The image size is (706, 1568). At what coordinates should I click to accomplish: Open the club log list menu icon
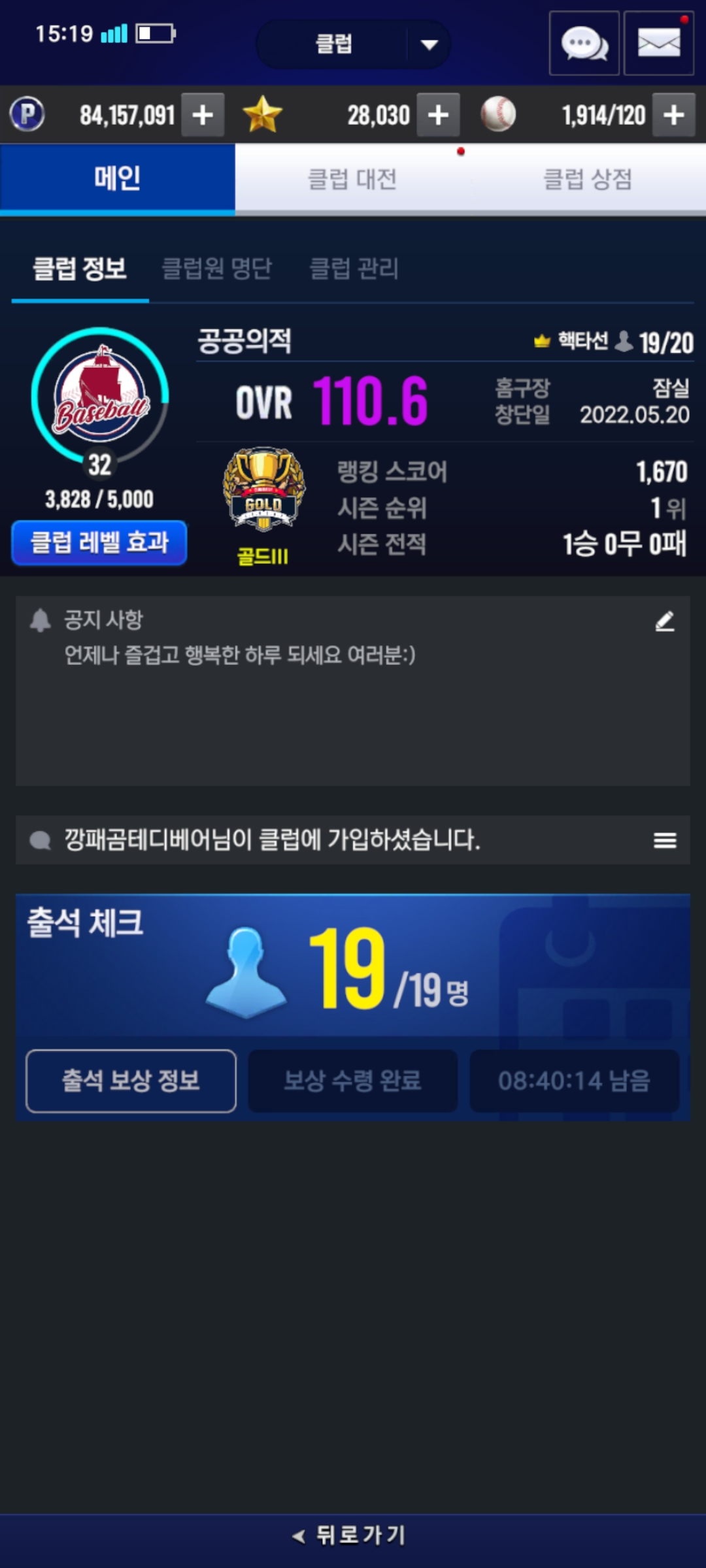665,840
